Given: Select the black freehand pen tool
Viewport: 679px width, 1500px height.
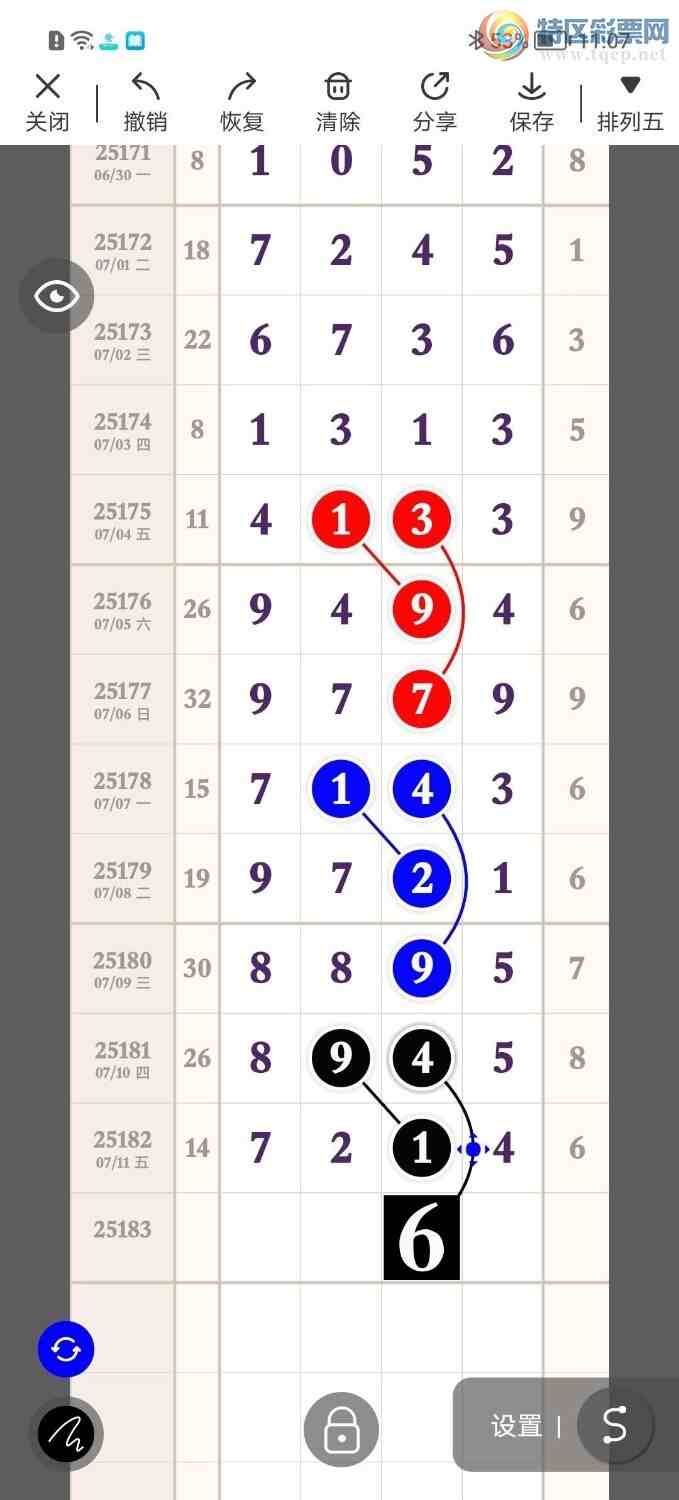Looking at the screenshot, I should click(x=66, y=1435).
